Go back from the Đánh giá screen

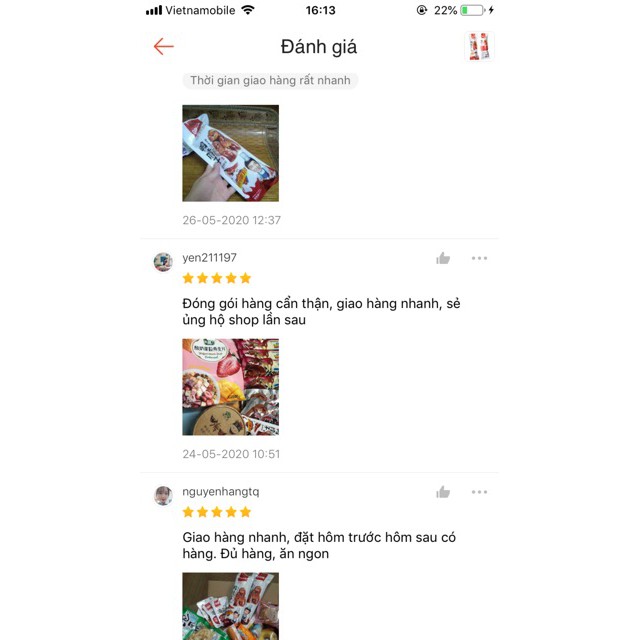pyautogui.click(x=164, y=47)
